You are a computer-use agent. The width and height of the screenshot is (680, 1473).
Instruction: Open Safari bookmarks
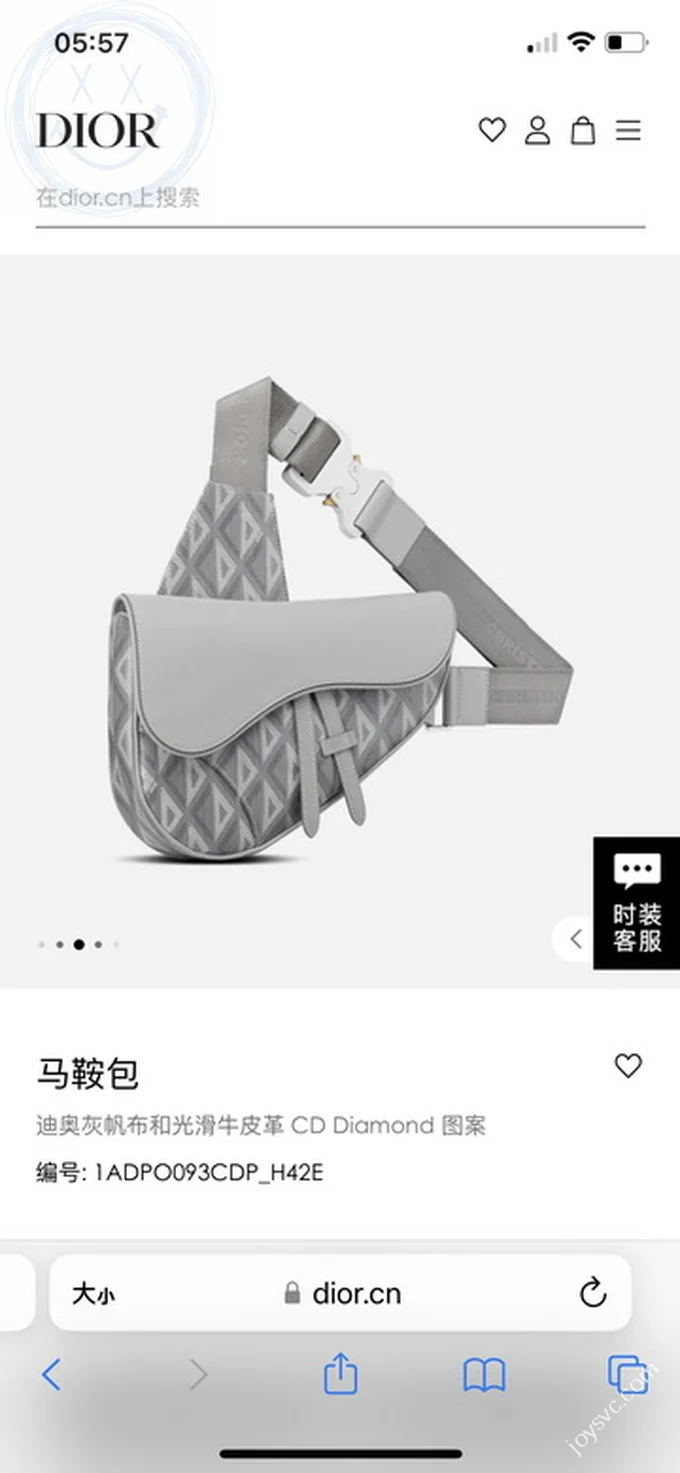click(484, 1376)
